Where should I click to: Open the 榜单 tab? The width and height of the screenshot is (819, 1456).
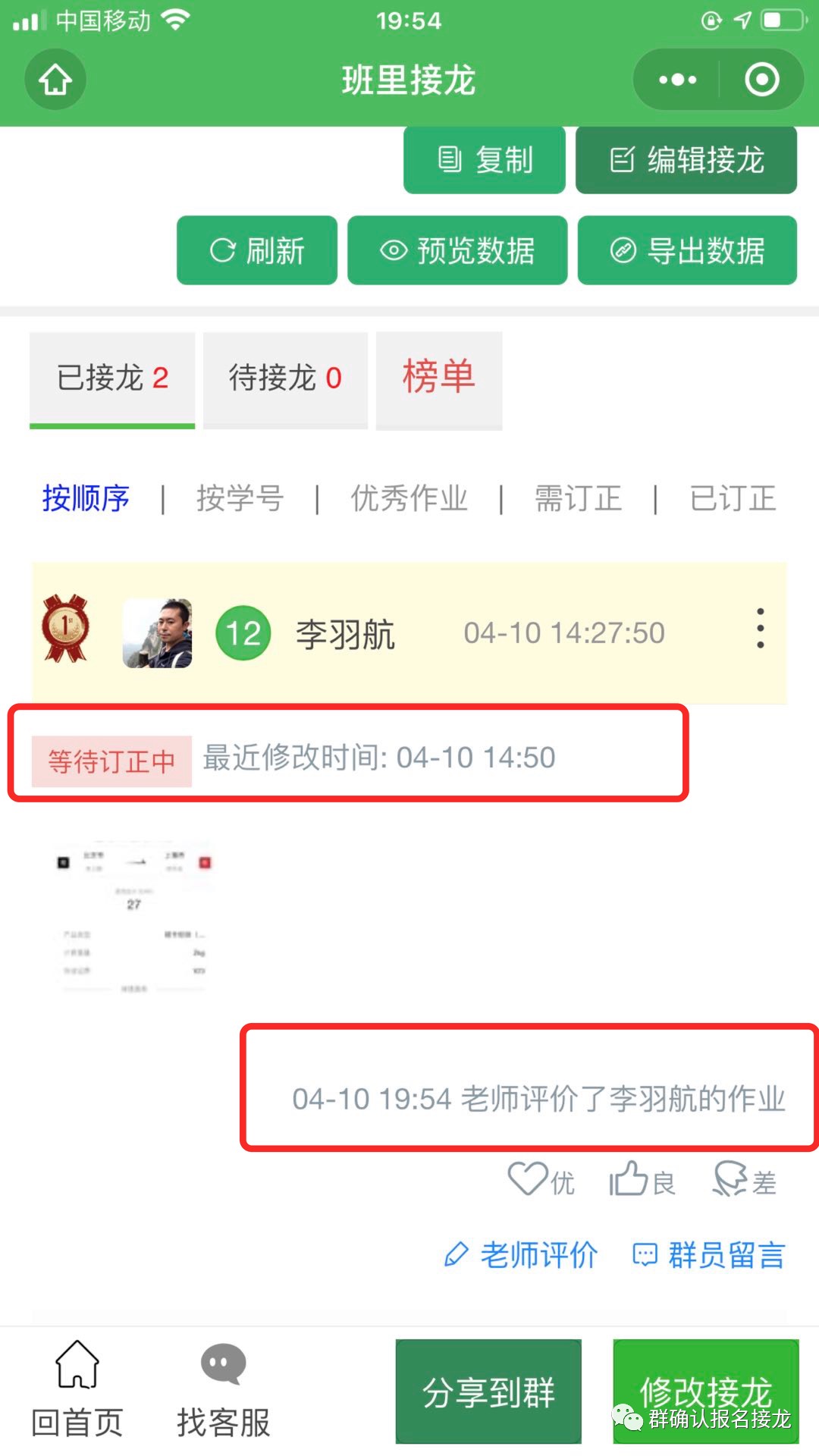(x=439, y=377)
